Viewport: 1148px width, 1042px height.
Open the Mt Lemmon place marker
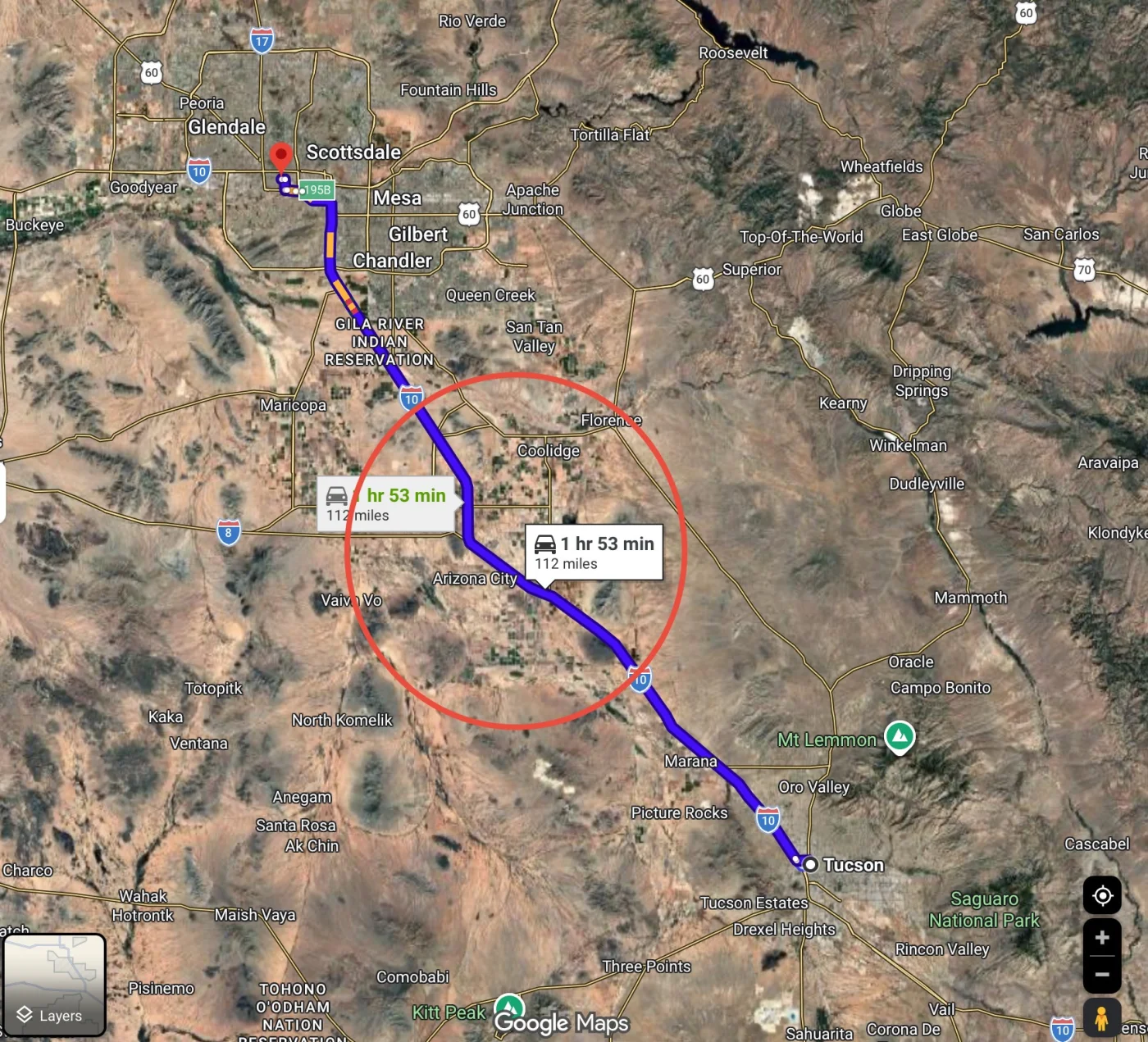900,737
